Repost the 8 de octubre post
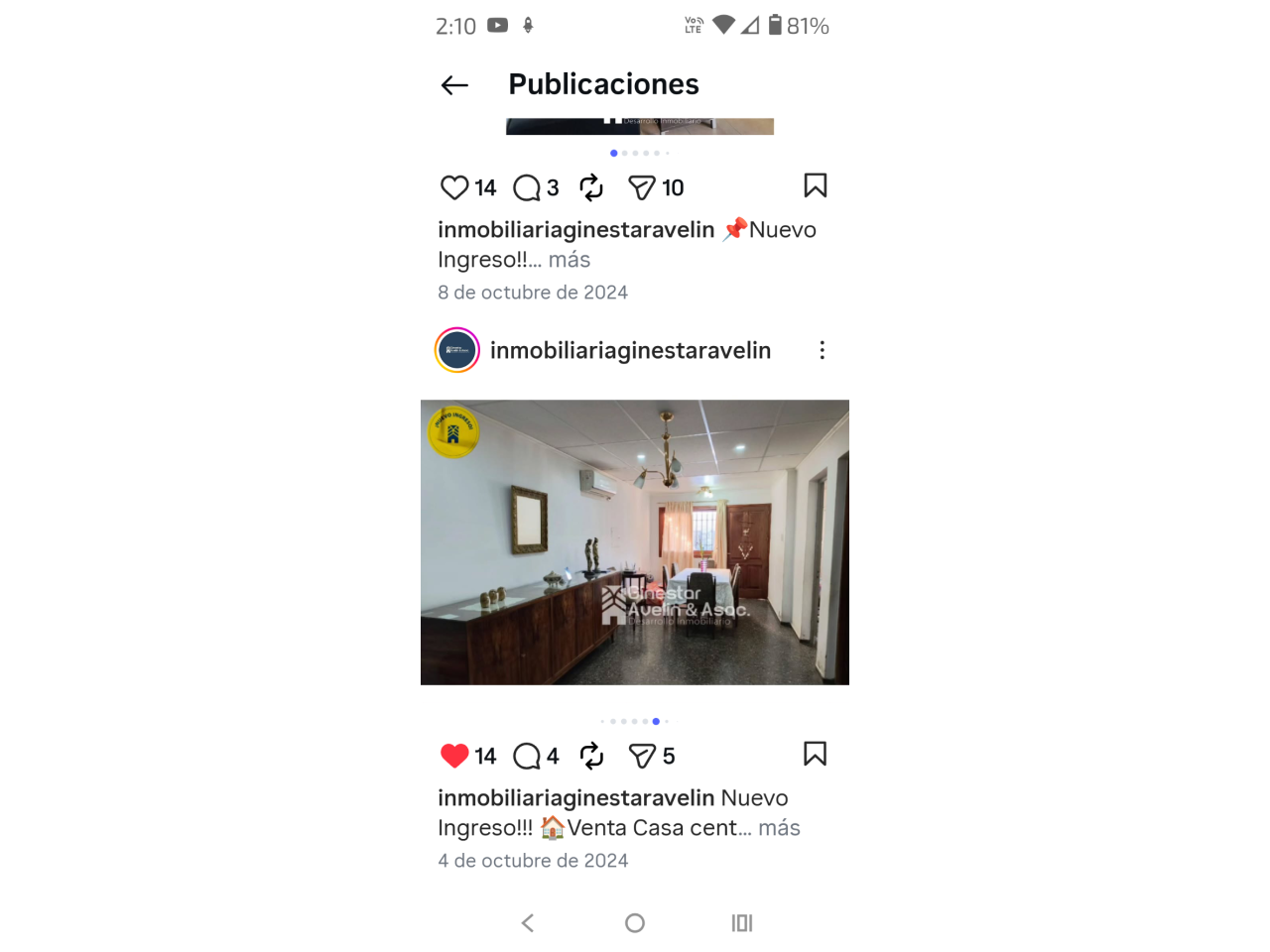Screen dimensions: 1270x952 point(591,187)
